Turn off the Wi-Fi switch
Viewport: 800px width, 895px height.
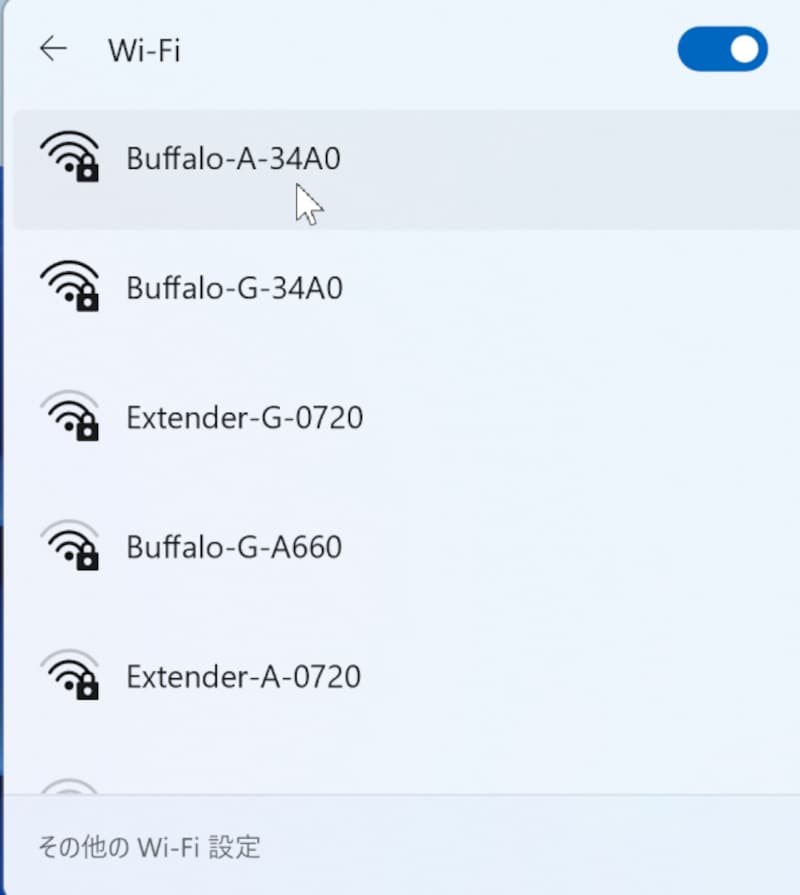coord(722,50)
